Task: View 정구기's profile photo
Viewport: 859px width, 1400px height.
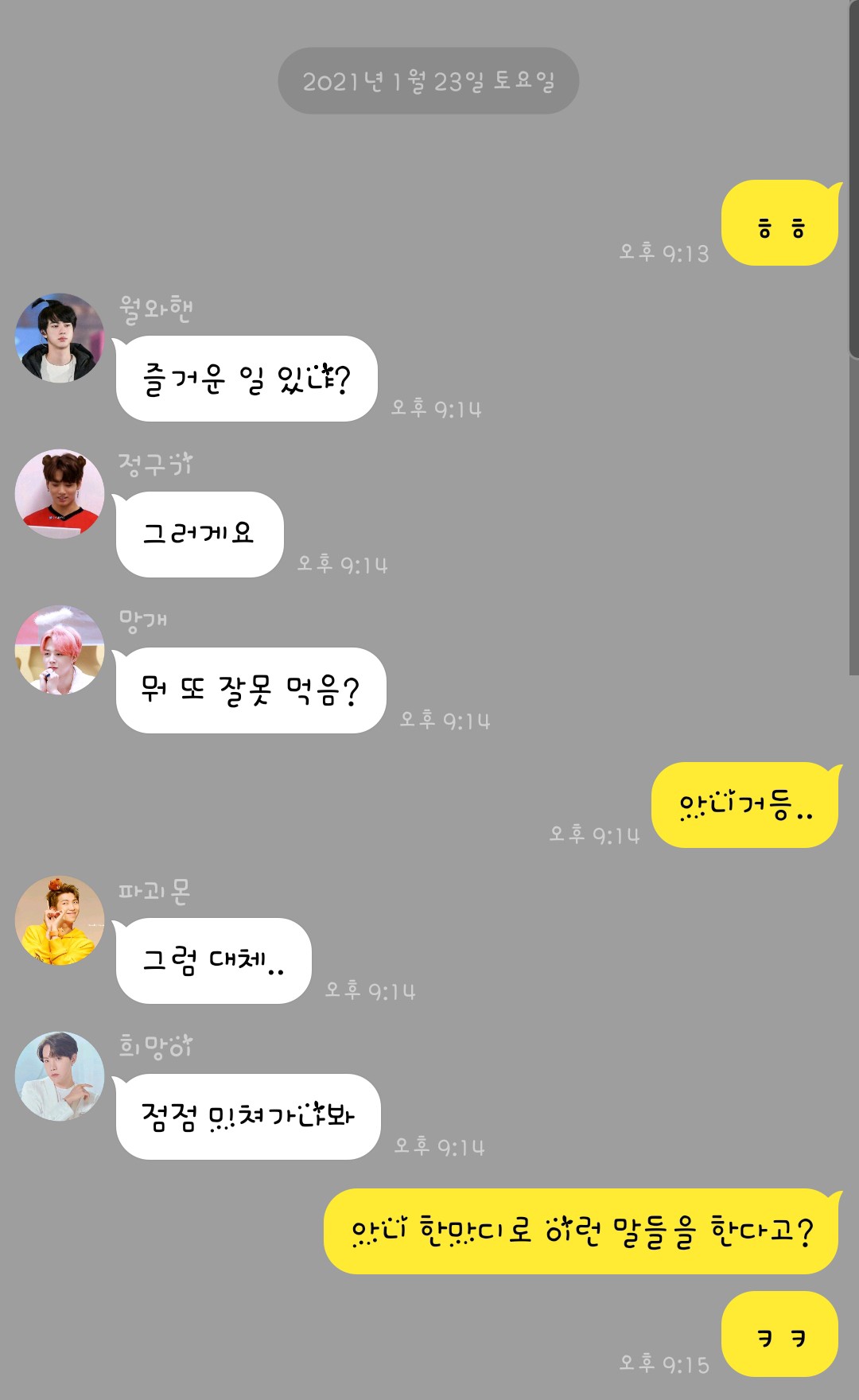Action: pos(60,494)
